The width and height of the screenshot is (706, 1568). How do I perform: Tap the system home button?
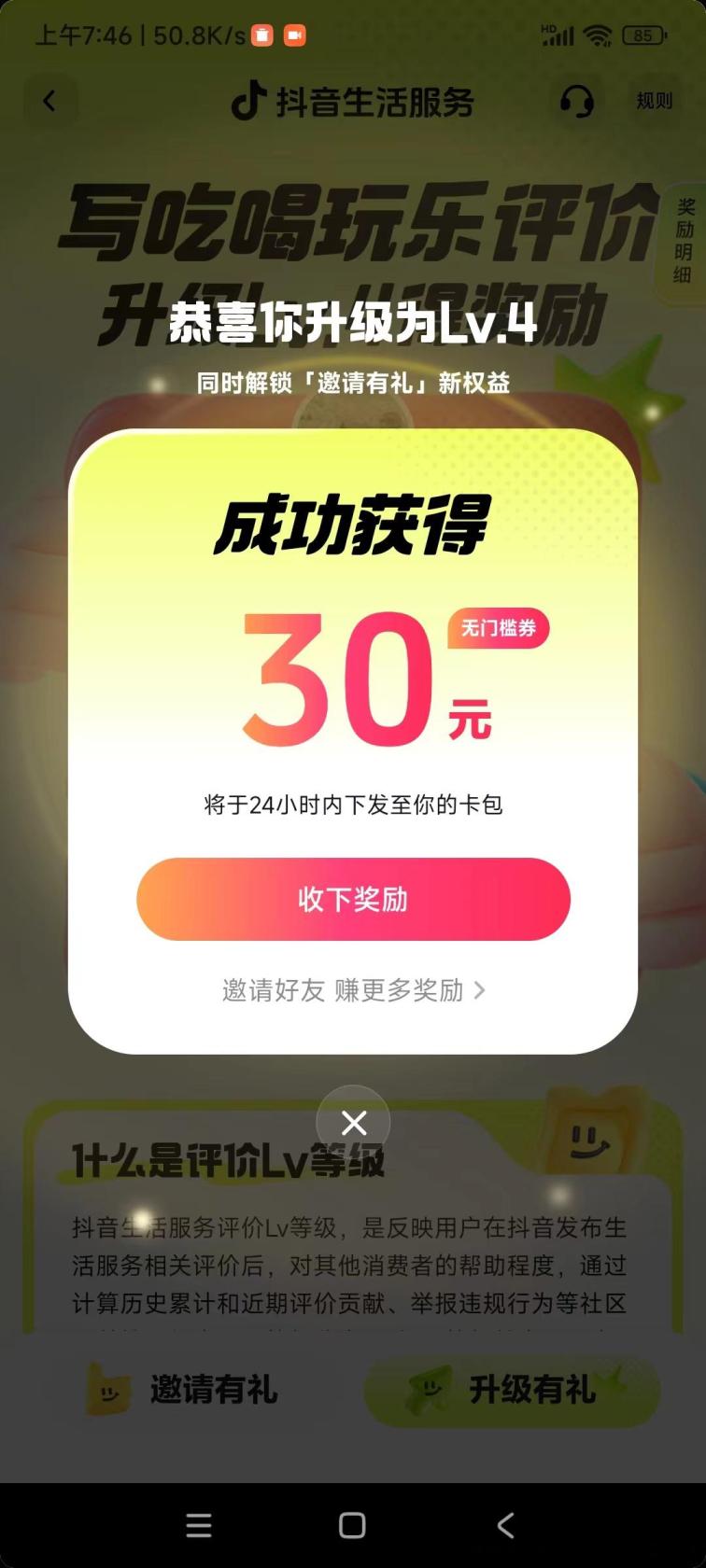pyautogui.click(x=352, y=1525)
